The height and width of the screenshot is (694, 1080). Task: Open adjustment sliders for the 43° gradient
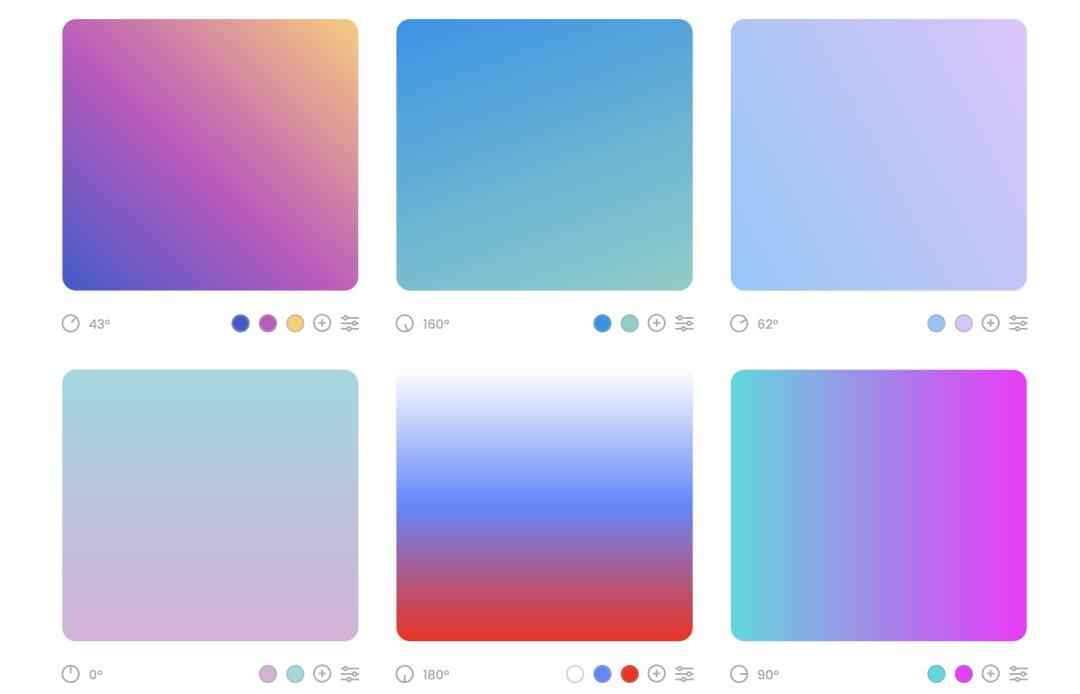[x=350, y=323]
